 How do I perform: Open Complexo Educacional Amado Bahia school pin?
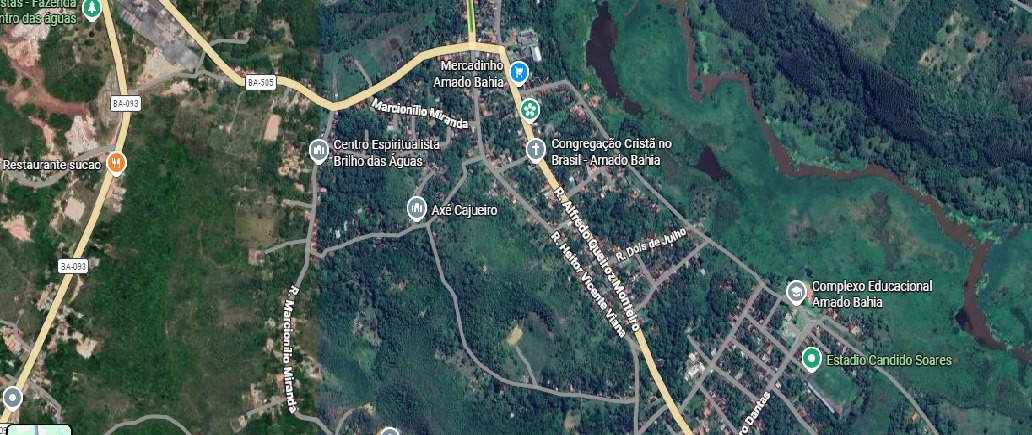pyautogui.click(x=795, y=292)
